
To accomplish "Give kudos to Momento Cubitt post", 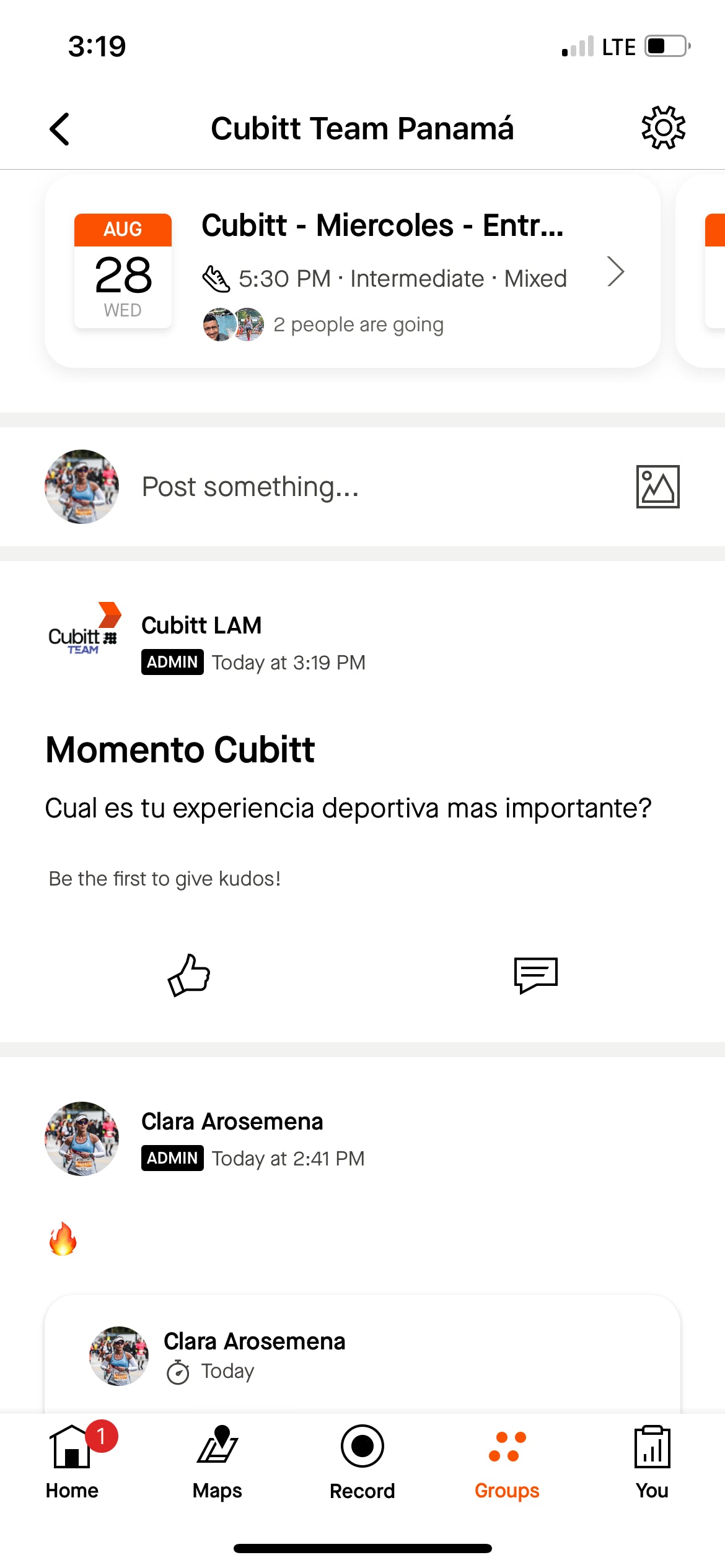I will [x=189, y=975].
